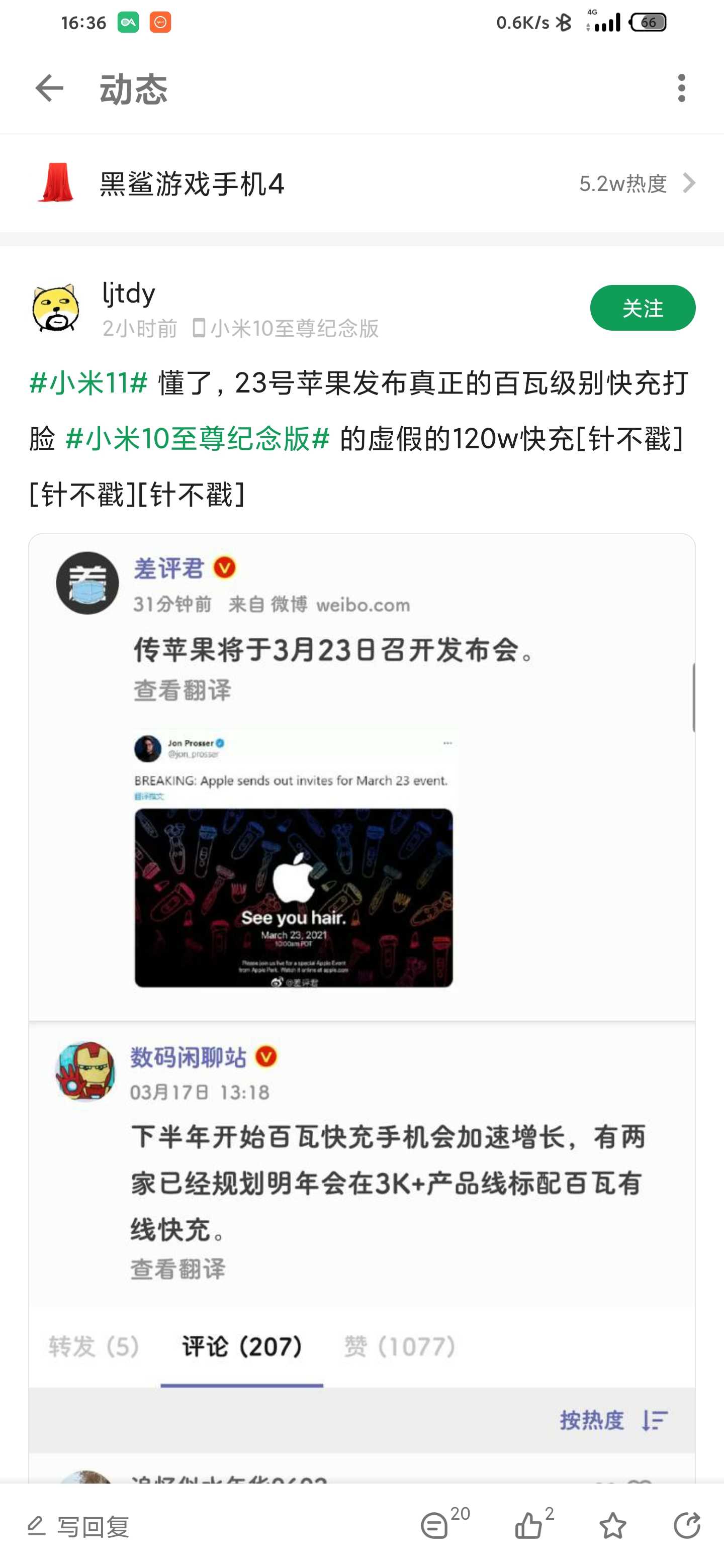Open the #小米10至尊纪念版# hashtag link
This screenshot has width=724, height=1568.
coord(197,438)
